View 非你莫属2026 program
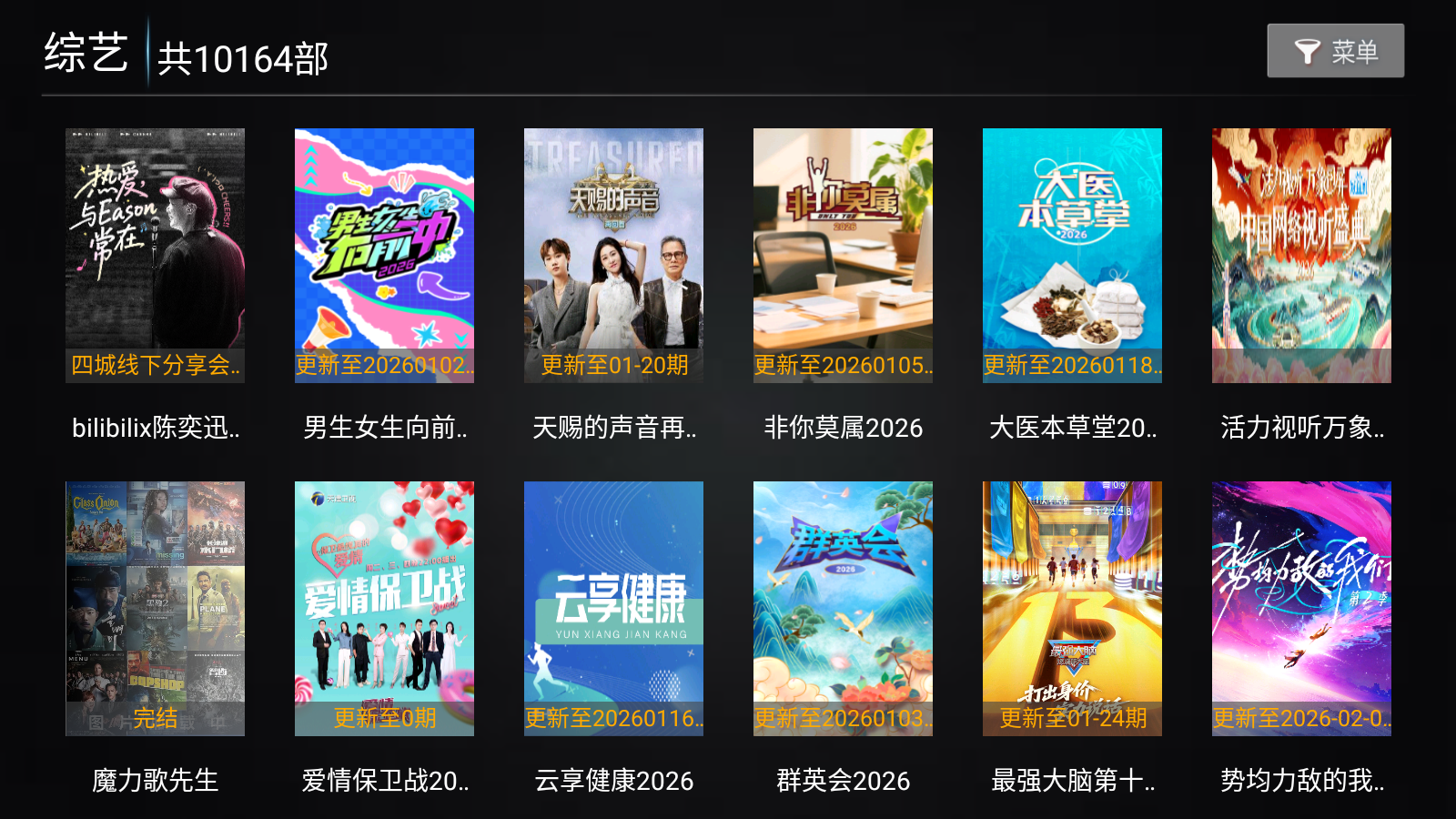This screenshot has height=819, width=1456. pyautogui.click(x=843, y=255)
